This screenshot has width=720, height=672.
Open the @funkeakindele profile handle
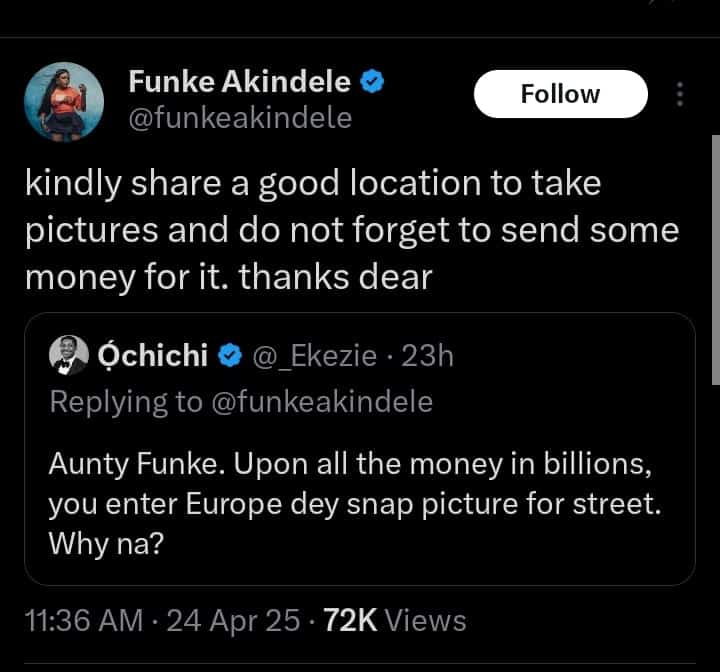coord(240,118)
